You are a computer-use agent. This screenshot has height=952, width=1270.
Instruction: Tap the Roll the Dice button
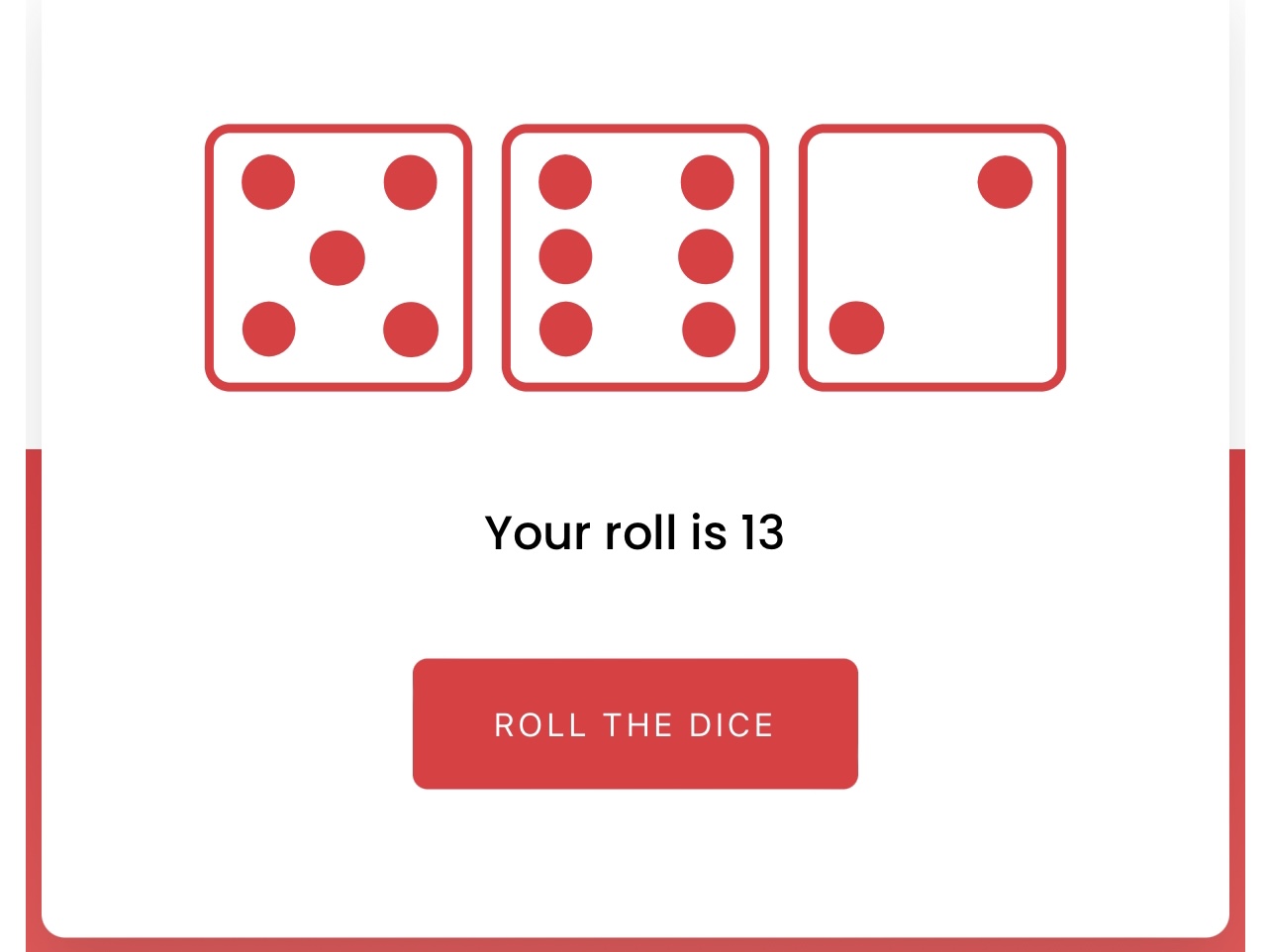pyautogui.click(x=635, y=724)
